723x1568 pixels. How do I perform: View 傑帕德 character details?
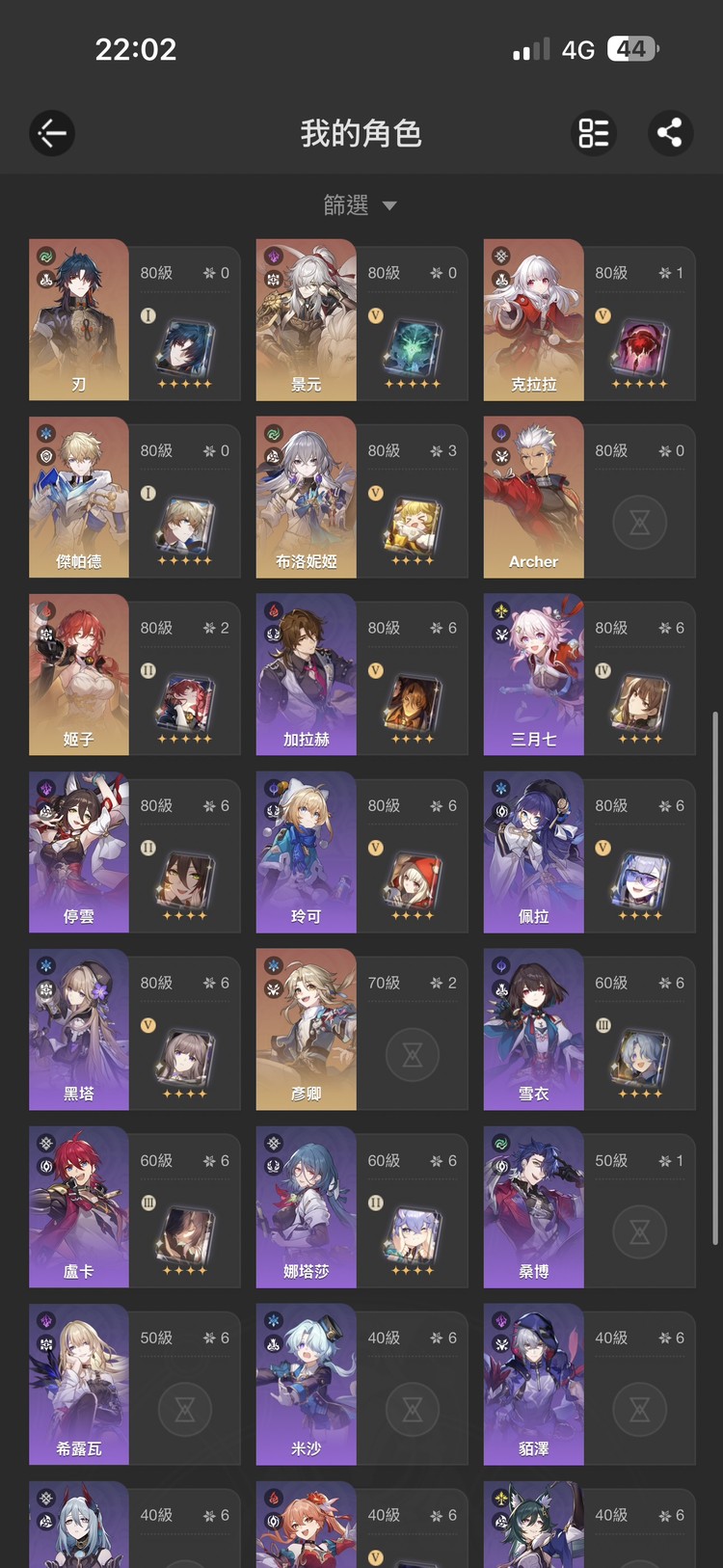(x=135, y=498)
